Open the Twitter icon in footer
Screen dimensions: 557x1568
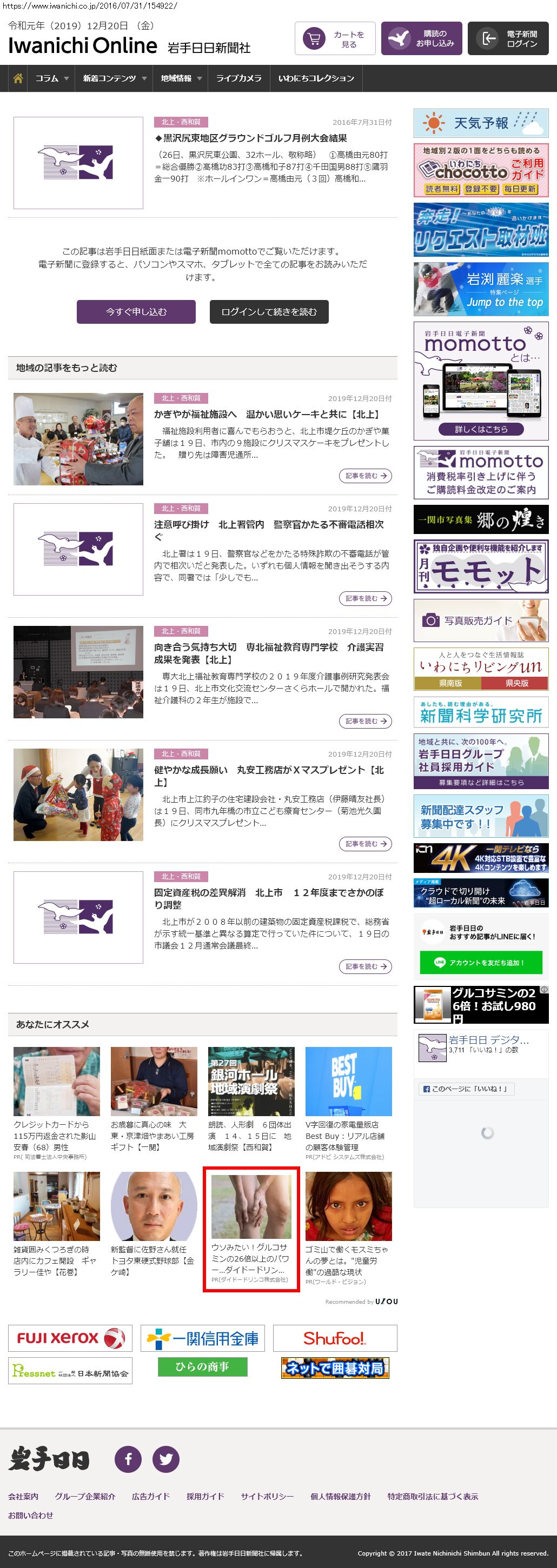pos(165,1459)
